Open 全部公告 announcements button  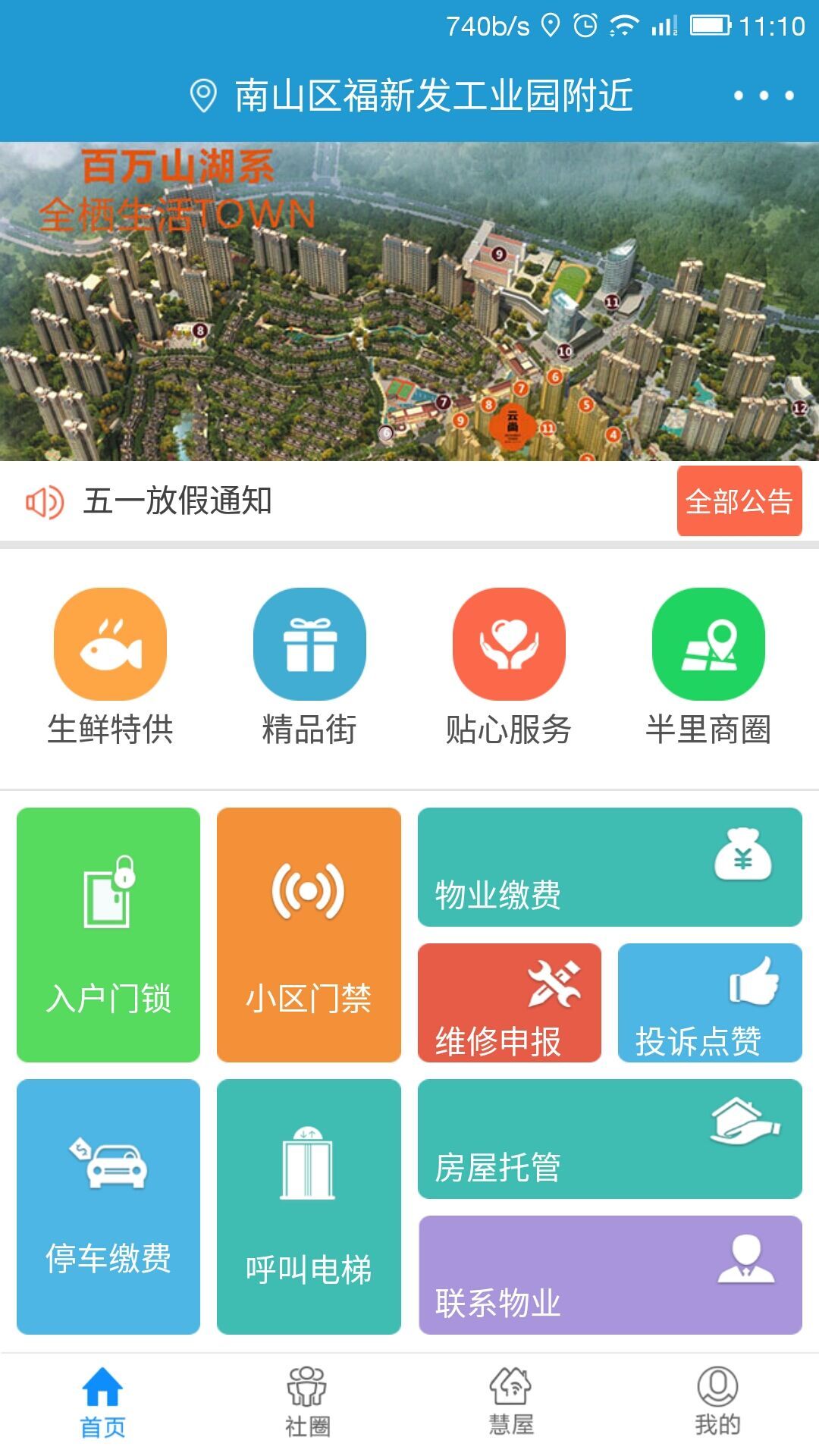(739, 502)
